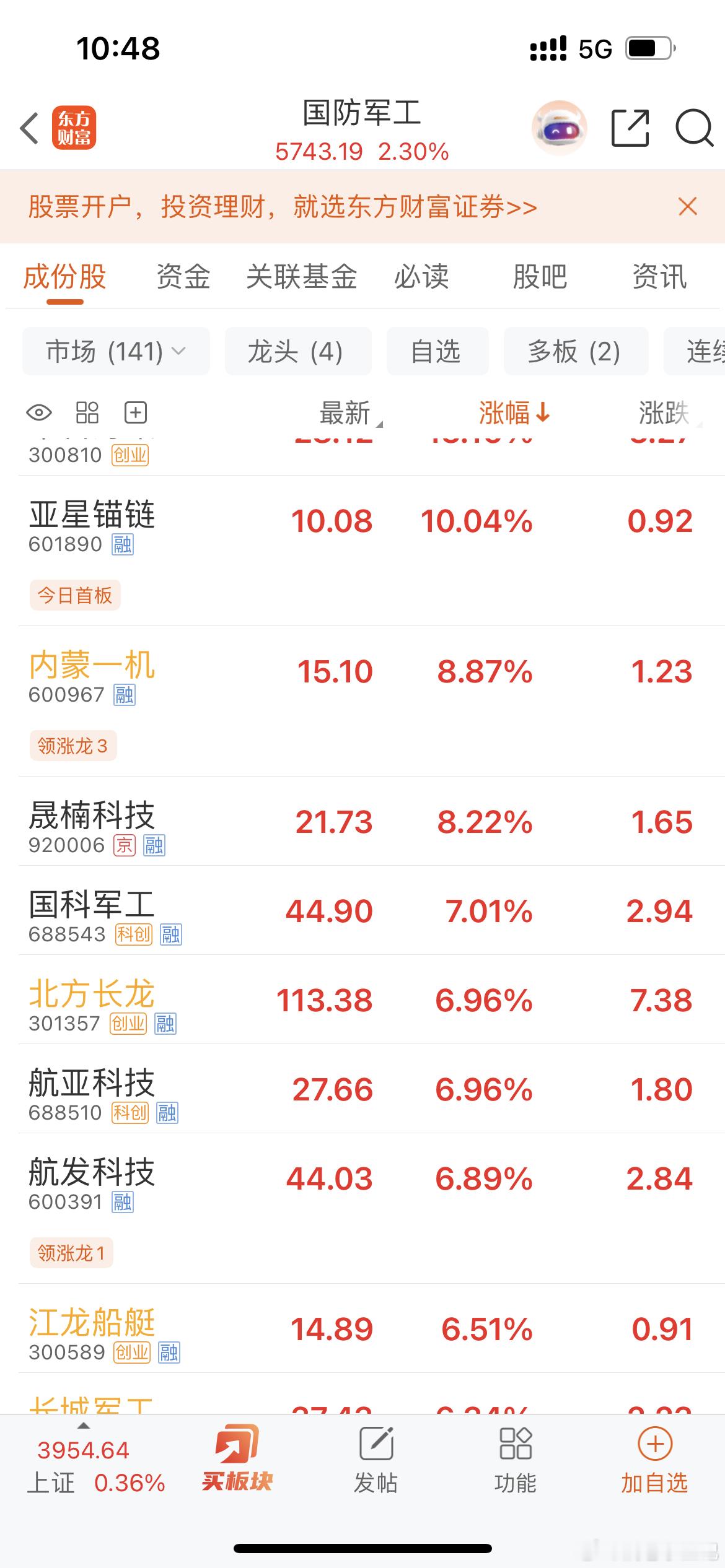The image size is (725, 1568).
Task: Open the robot assistant avatar
Action: pyautogui.click(x=560, y=128)
